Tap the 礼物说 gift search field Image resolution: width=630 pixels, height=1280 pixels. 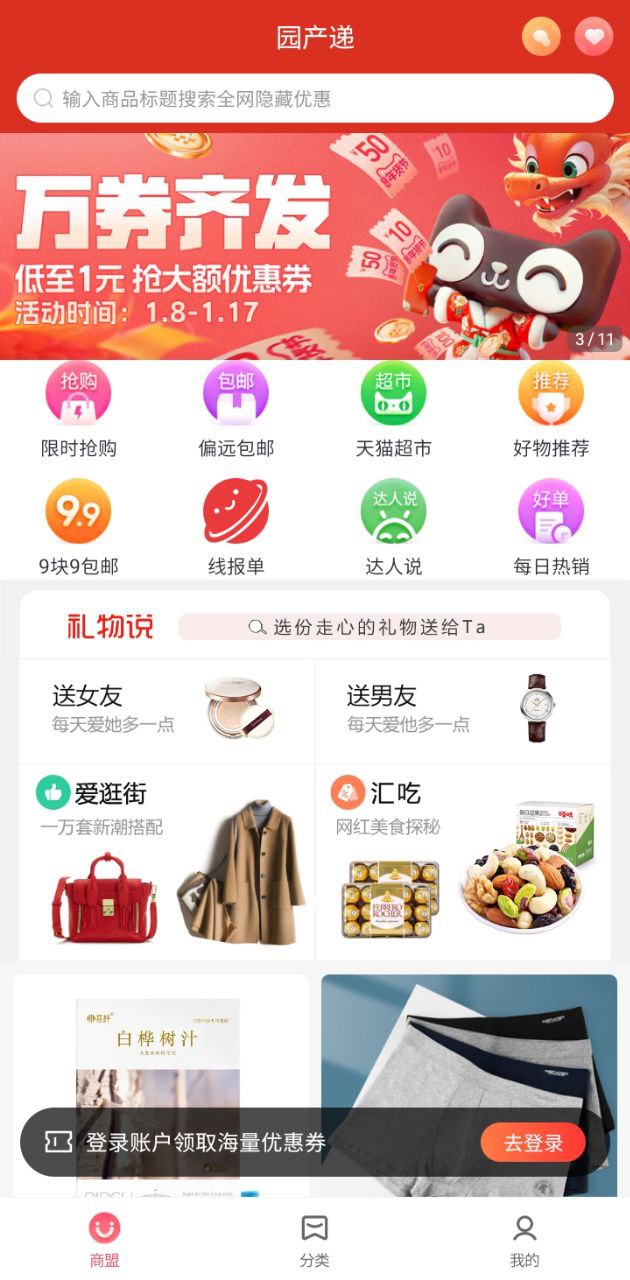[369, 627]
